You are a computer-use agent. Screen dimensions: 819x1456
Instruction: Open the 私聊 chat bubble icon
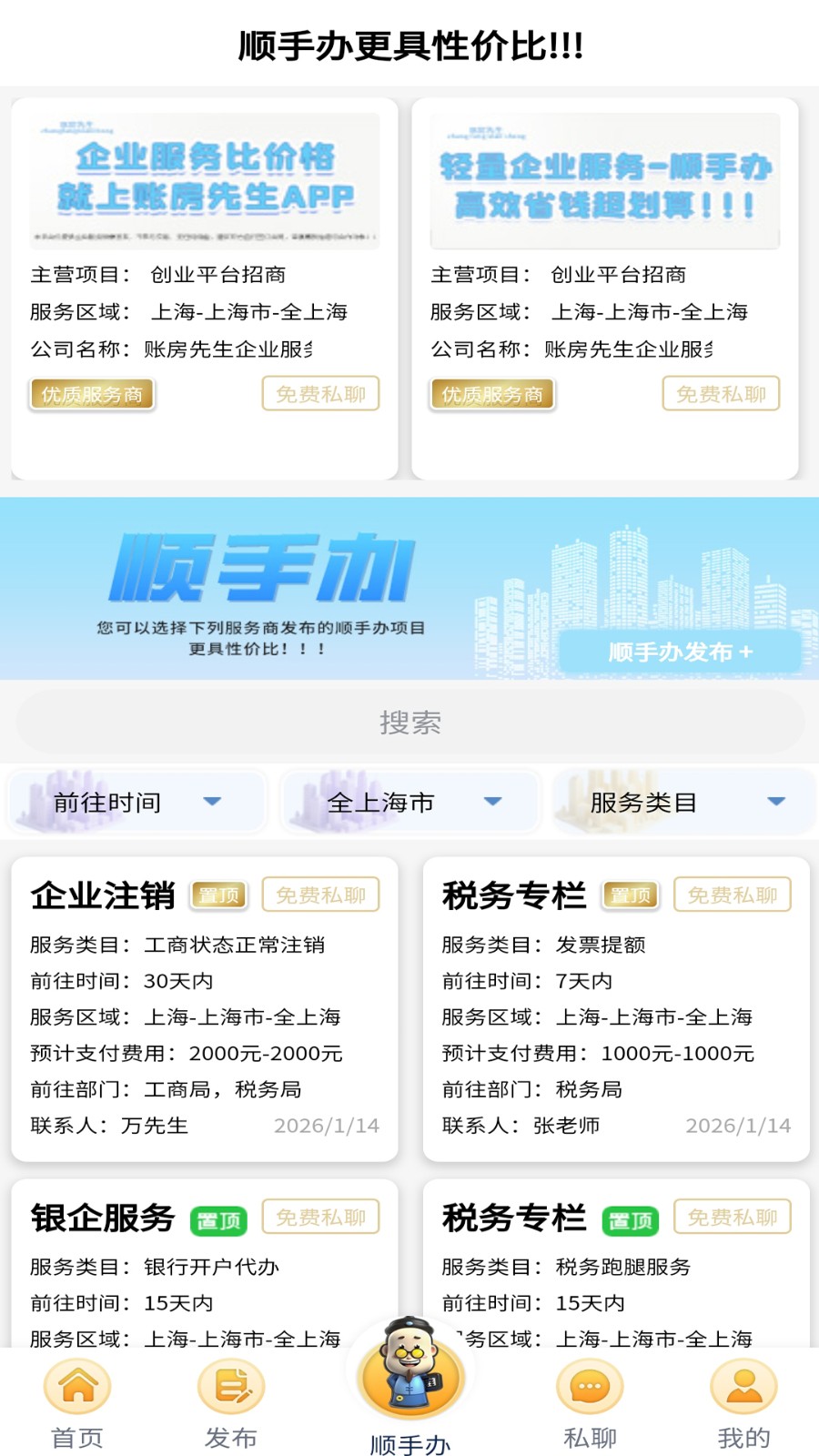tap(589, 1386)
